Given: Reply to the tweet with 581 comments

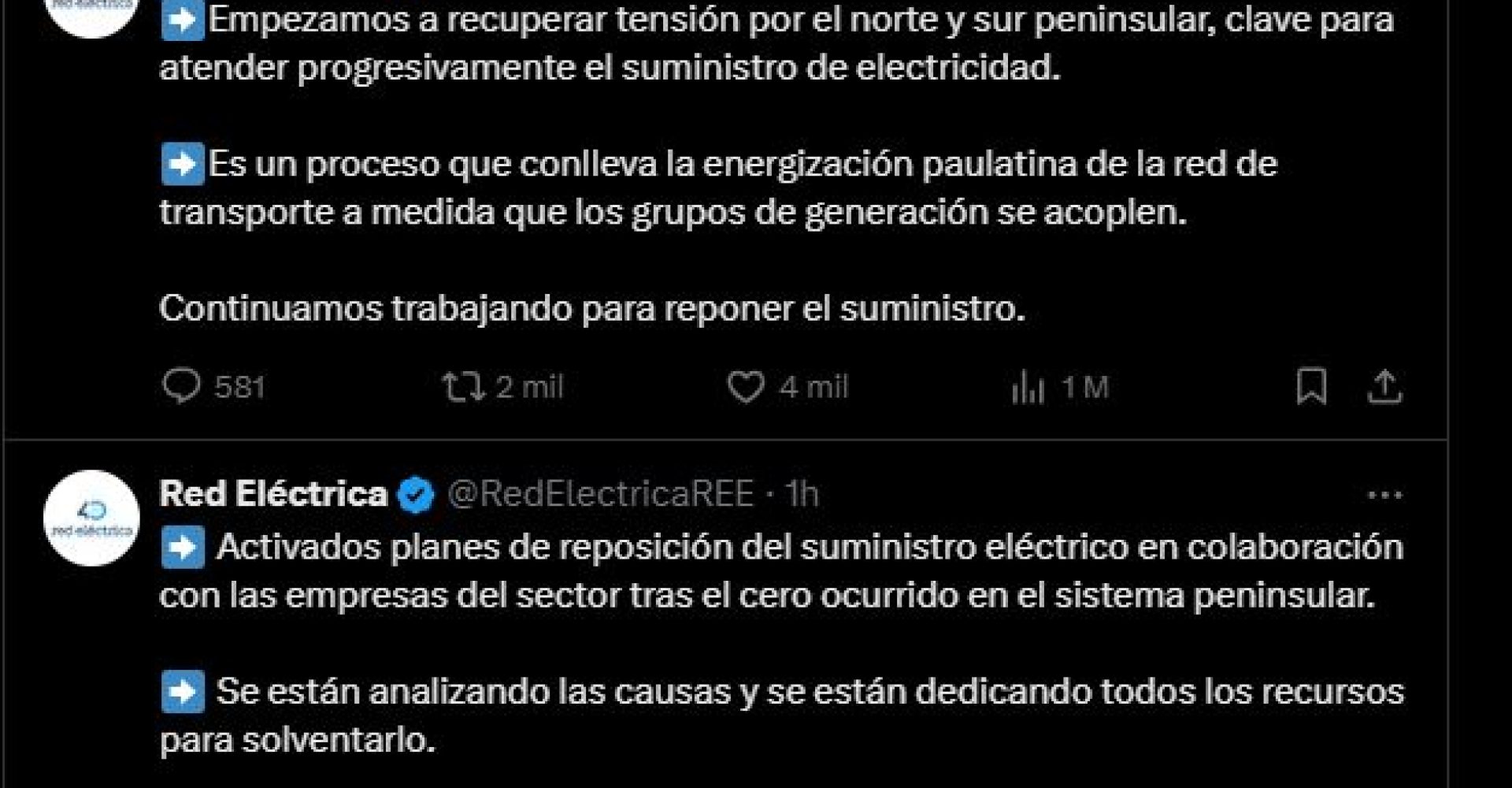Looking at the screenshot, I should point(181,387).
